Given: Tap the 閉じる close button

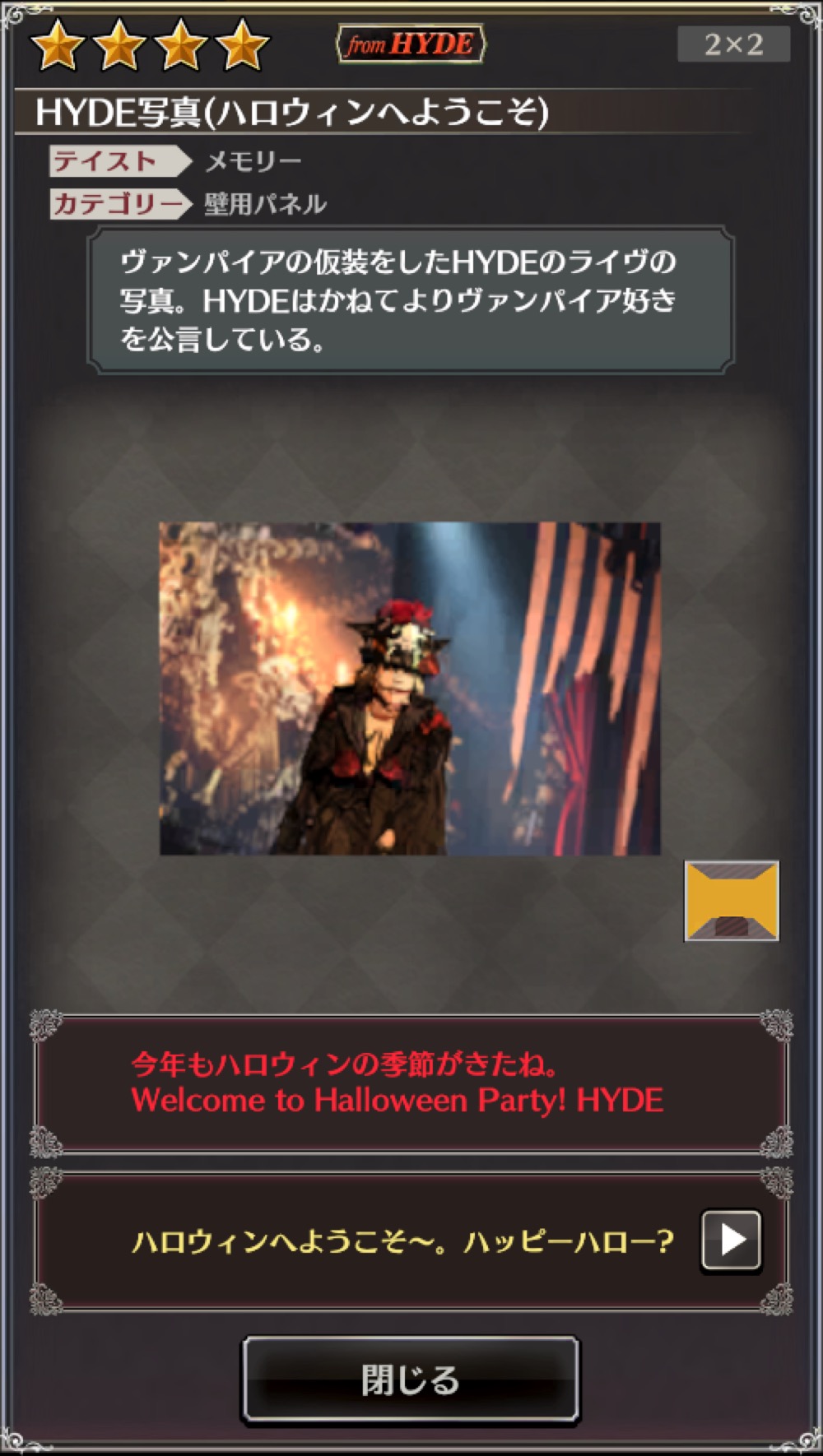Looking at the screenshot, I should click(411, 1379).
